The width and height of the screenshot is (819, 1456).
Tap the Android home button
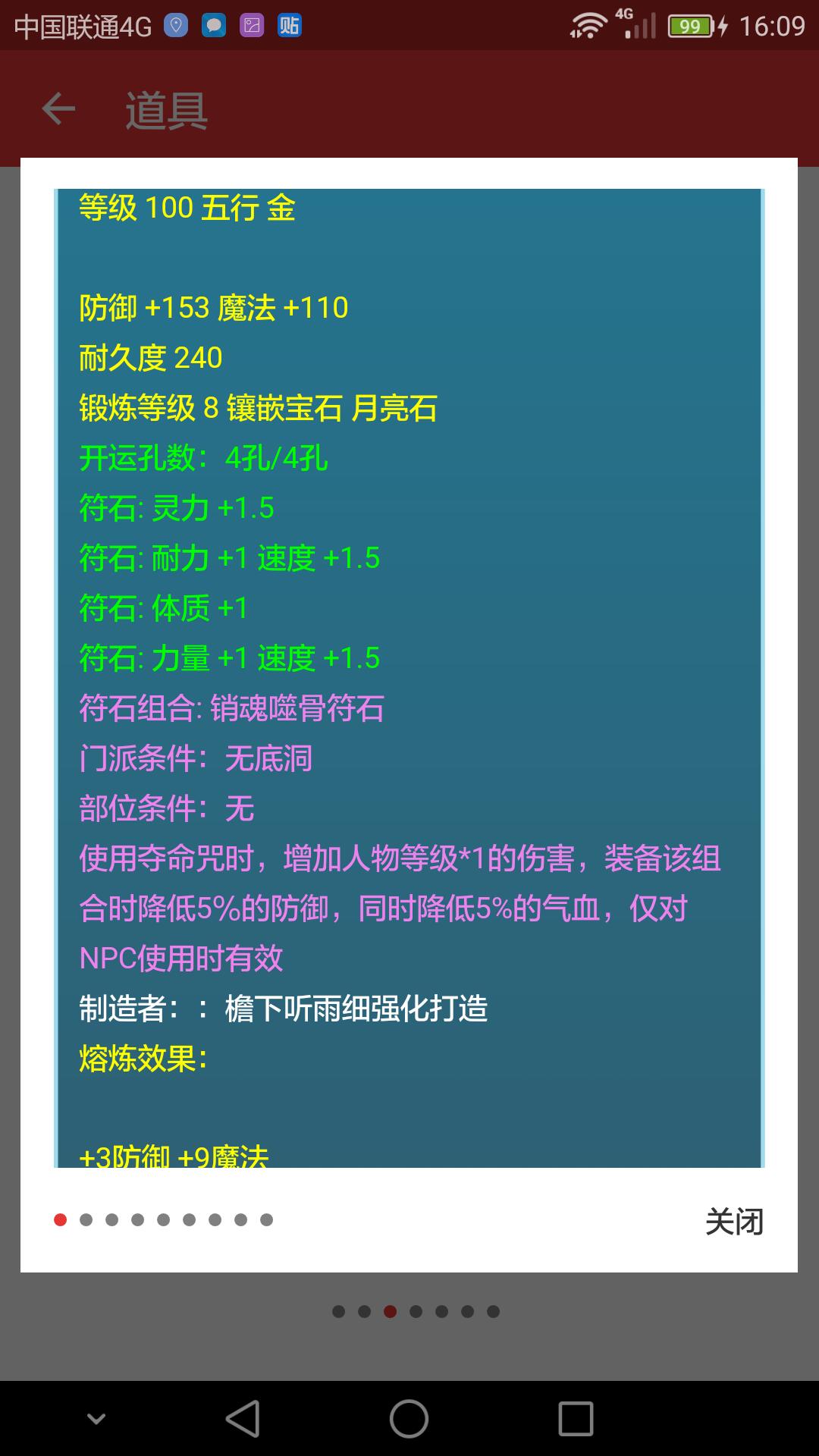tap(409, 1418)
